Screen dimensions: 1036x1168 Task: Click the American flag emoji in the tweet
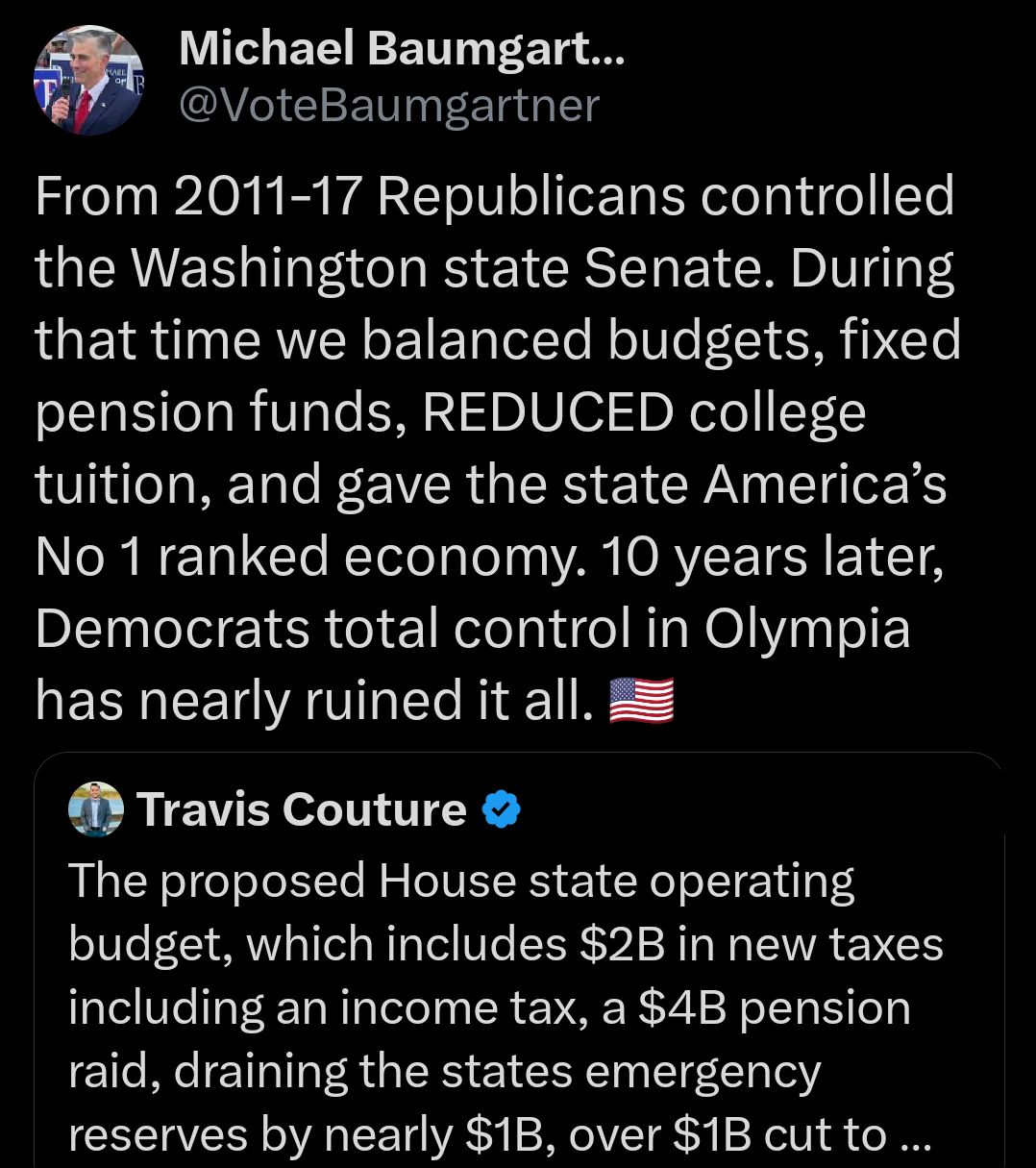click(x=640, y=700)
